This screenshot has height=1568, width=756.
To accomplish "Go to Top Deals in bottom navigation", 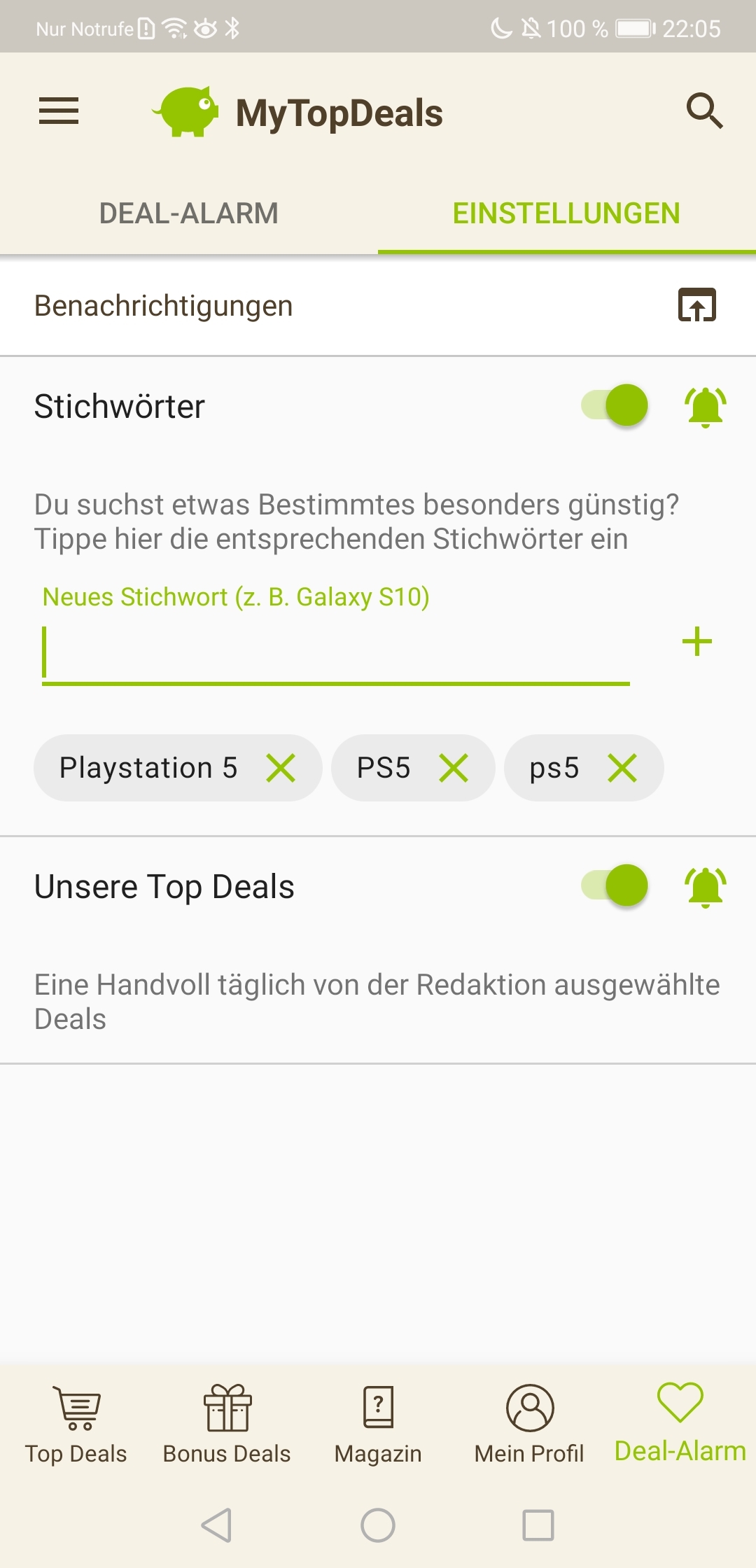I will pos(76,1425).
